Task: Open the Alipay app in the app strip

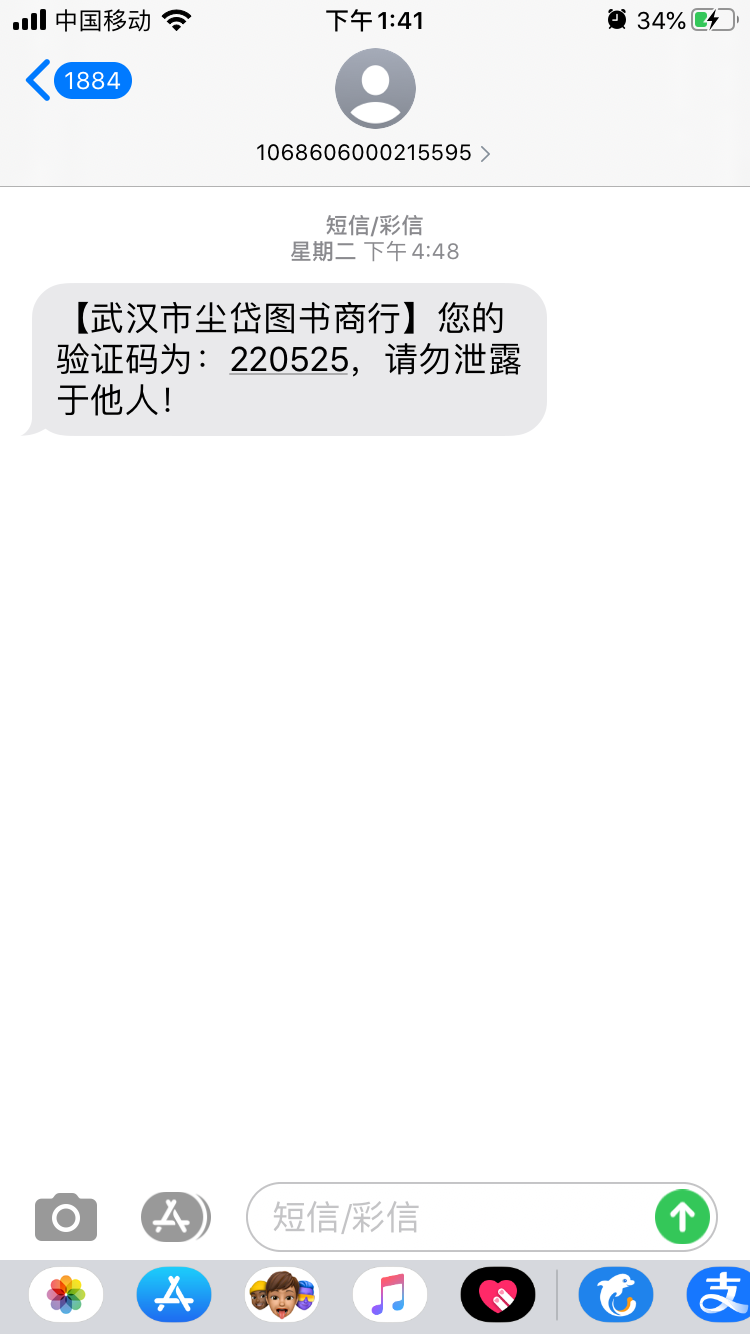Action: point(720,1295)
